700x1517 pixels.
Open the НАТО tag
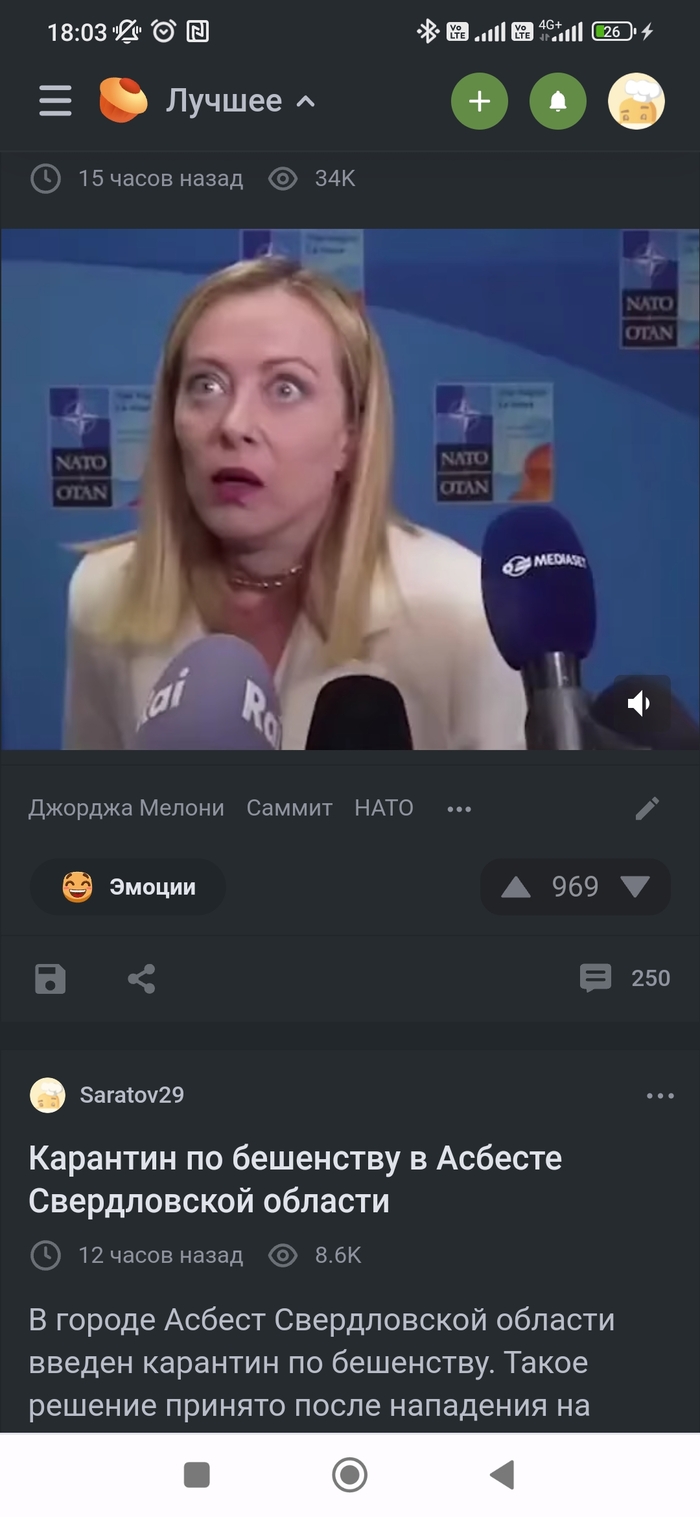[x=384, y=808]
